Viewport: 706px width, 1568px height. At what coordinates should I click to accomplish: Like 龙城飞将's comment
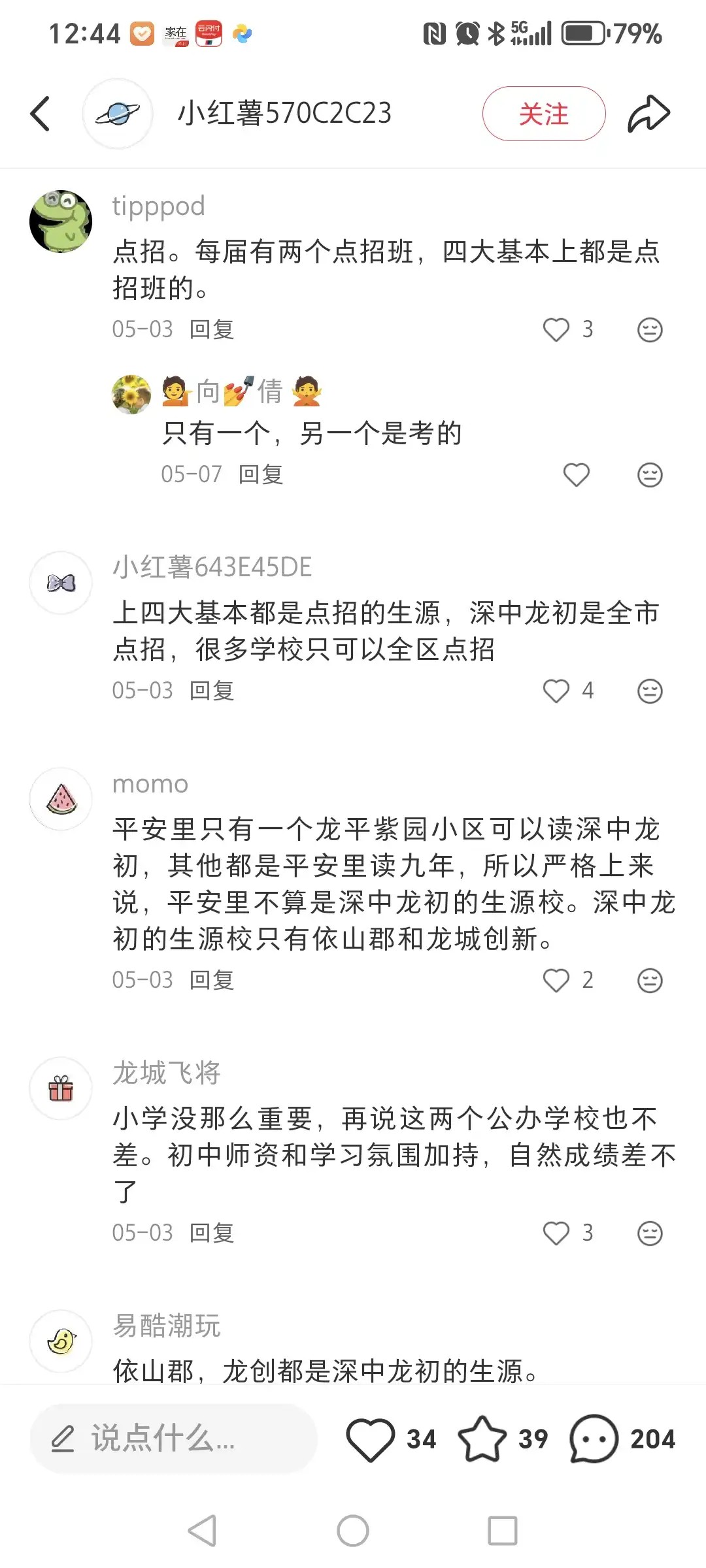[556, 1233]
